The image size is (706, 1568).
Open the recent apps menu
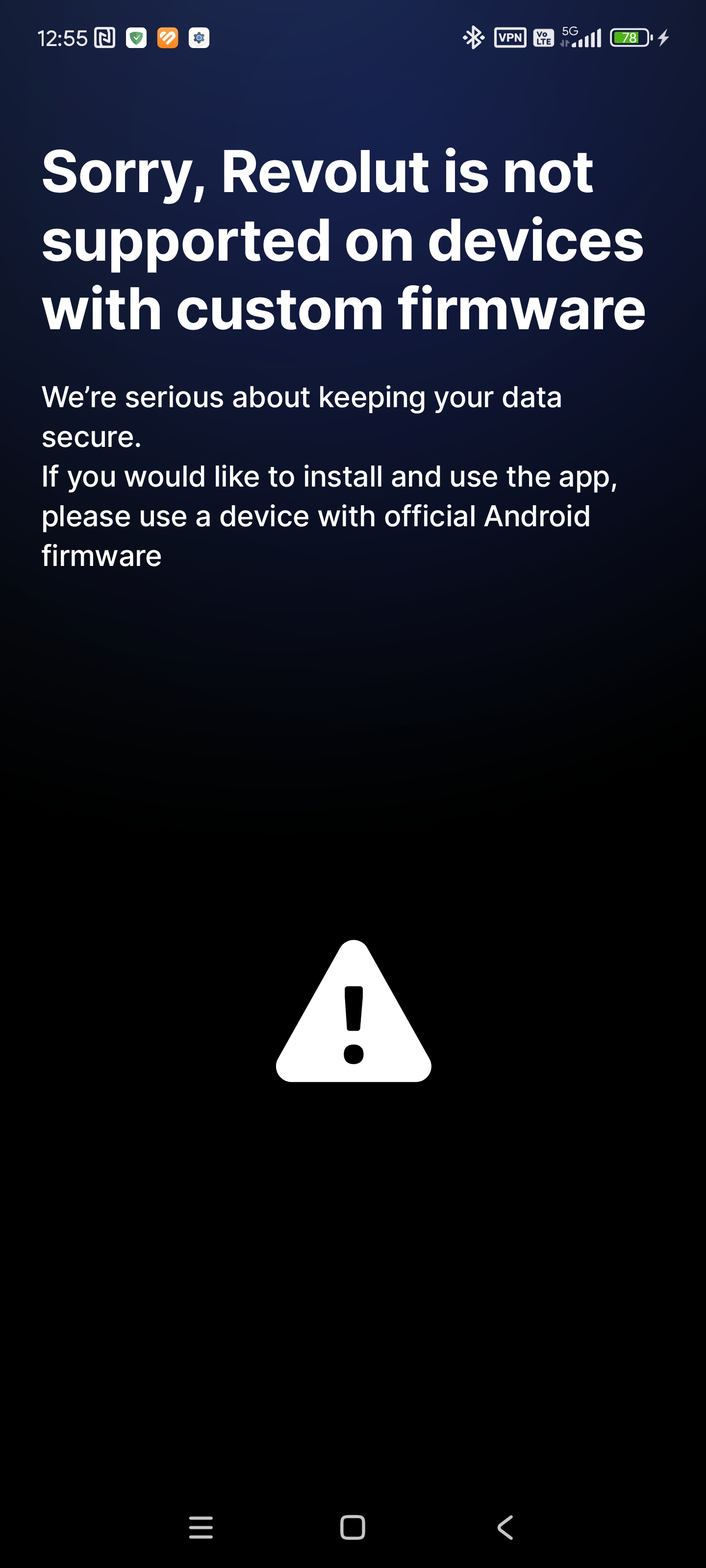click(x=201, y=1527)
